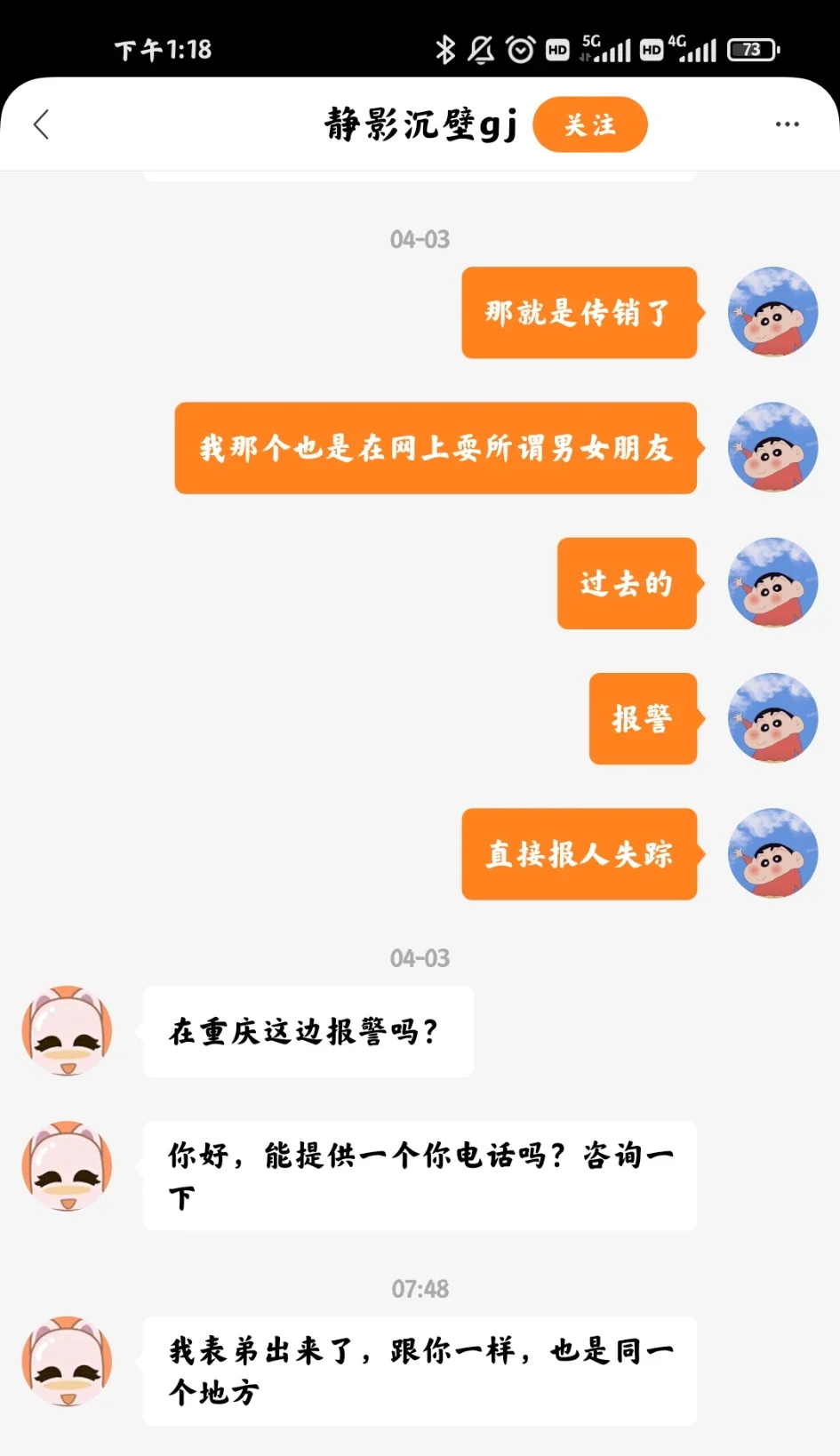The width and height of the screenshot is (840, 1456).
Task: Follow 静影沉壁gj with 关注 button
Action: (x=589, y=124)
